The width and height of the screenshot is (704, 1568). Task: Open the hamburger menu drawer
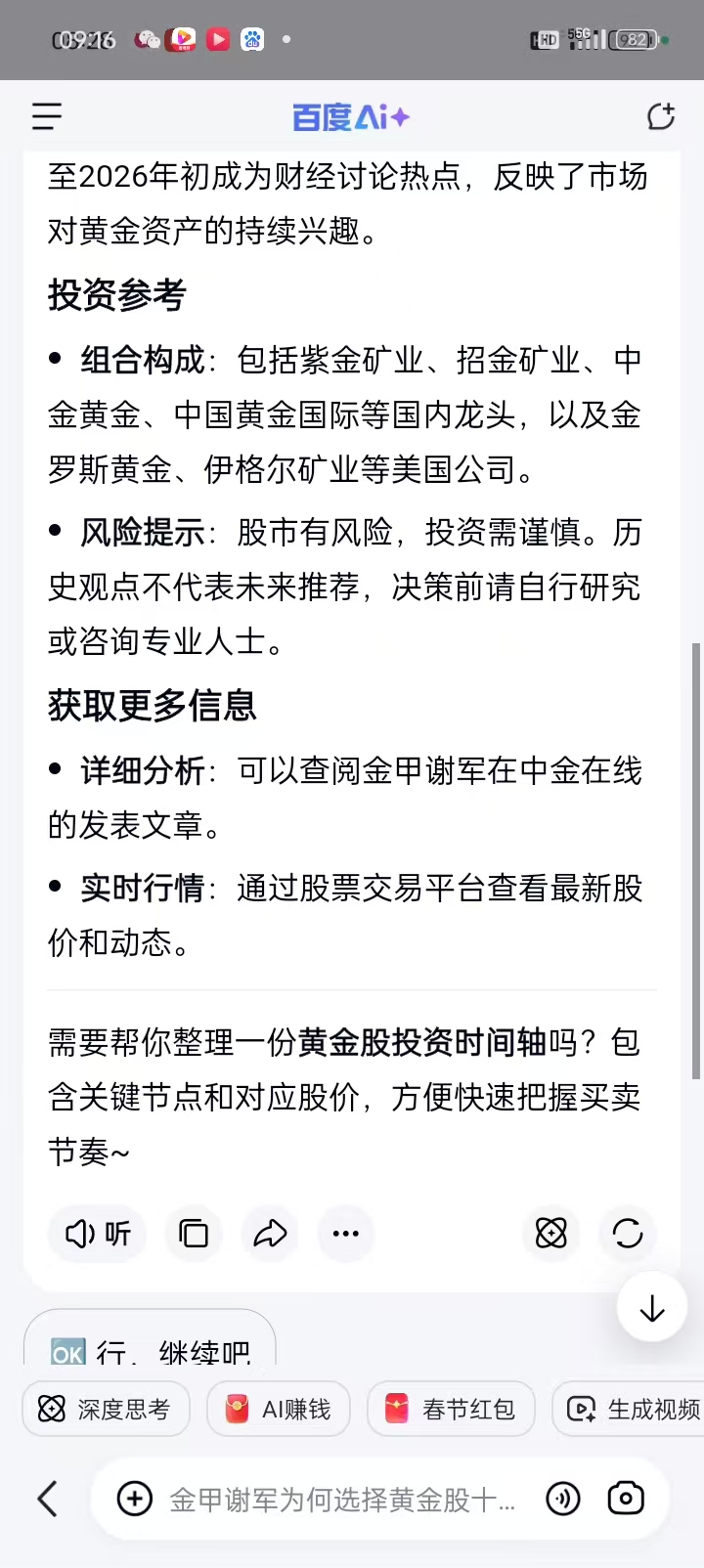(46, 117)
